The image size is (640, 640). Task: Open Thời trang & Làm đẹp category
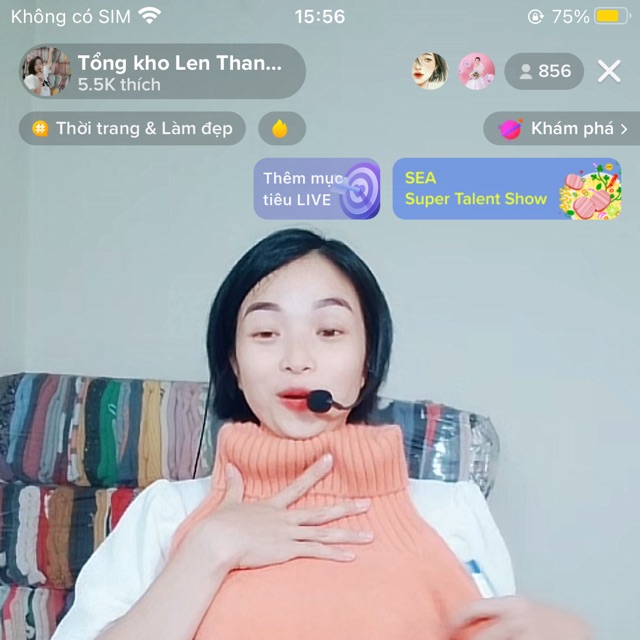tap(132, 128)
